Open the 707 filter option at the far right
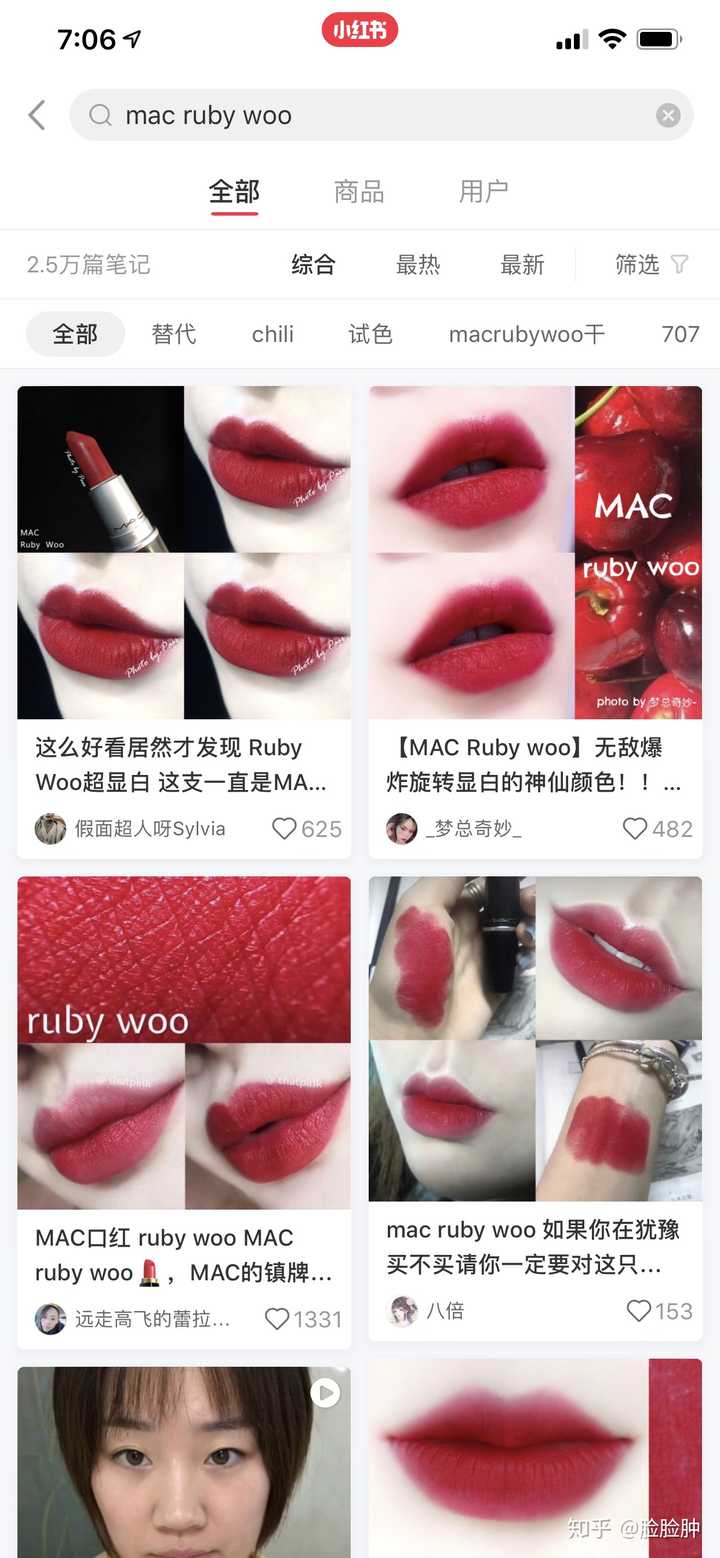Image resolution: width=720 pixels, height=1558 pixels. pos(680,334)
